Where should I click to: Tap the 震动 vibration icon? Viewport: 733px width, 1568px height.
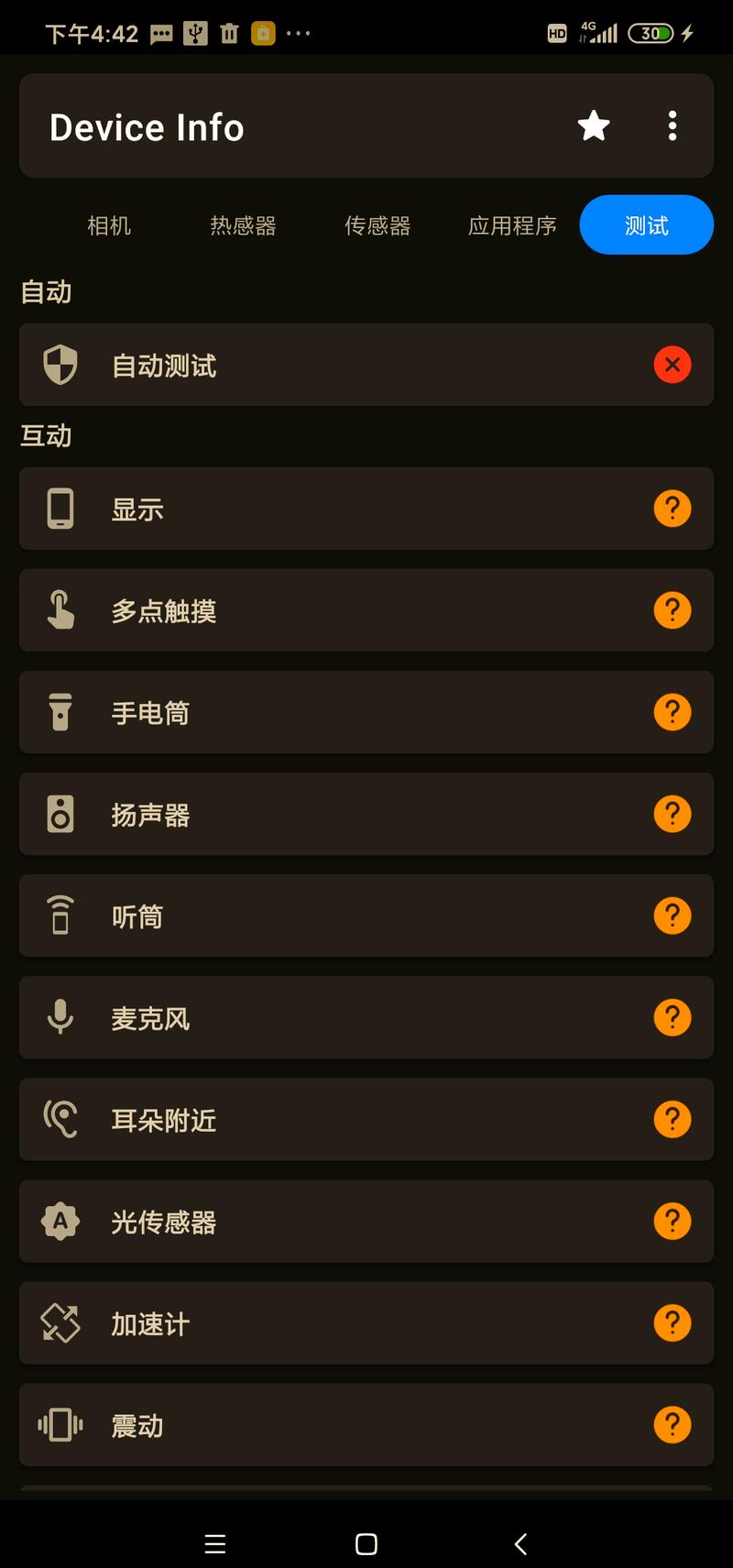tap(60, 1424)
